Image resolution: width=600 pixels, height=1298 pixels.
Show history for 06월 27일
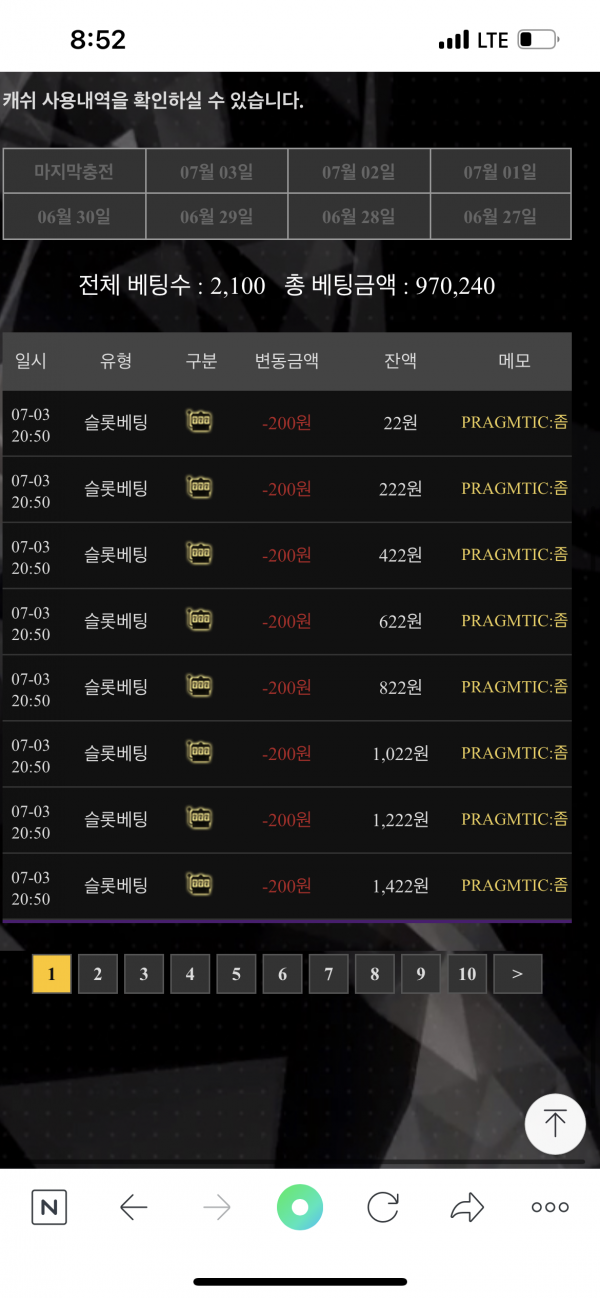500,216
